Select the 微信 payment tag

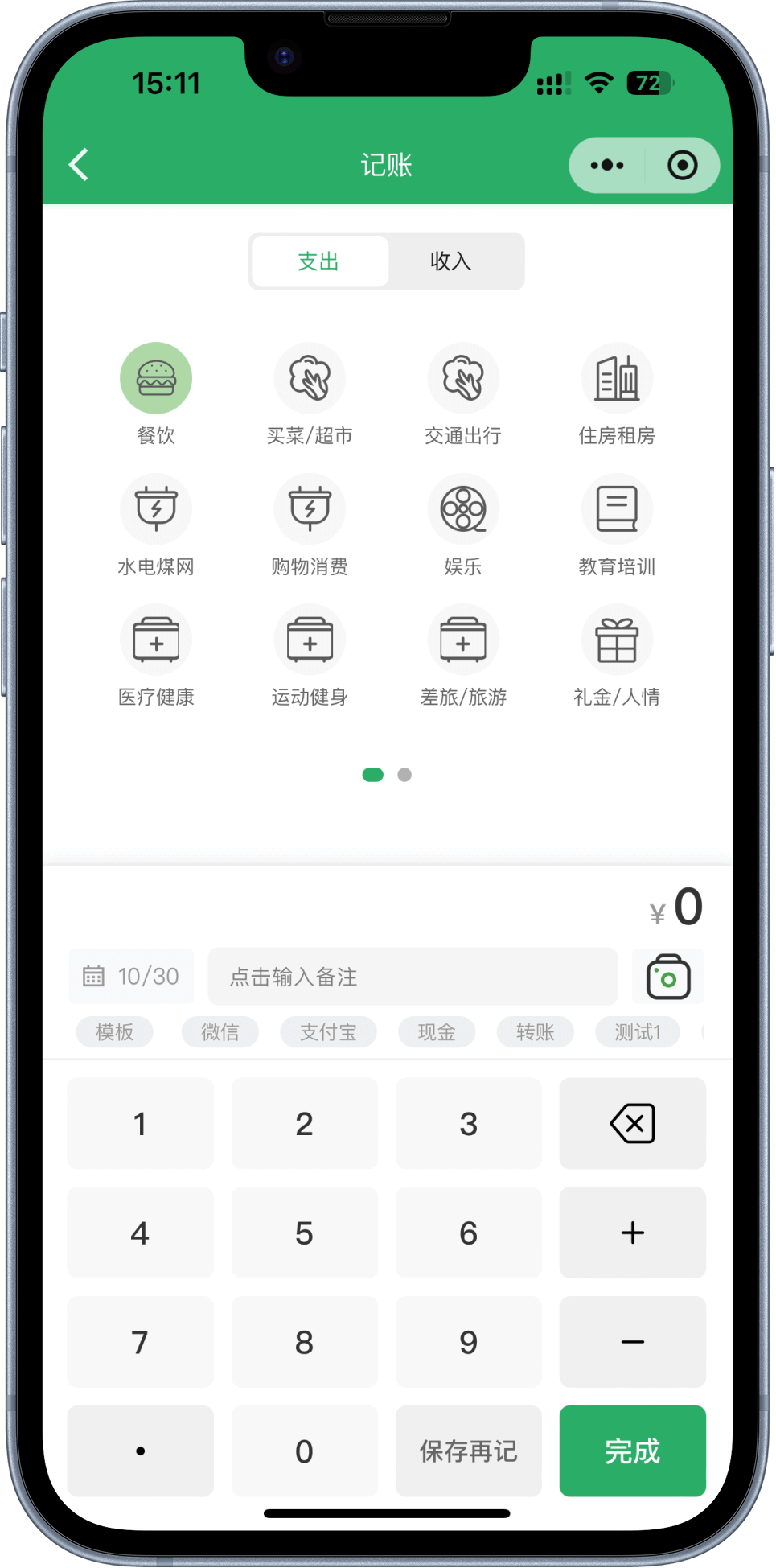(x=220, y=1031)
